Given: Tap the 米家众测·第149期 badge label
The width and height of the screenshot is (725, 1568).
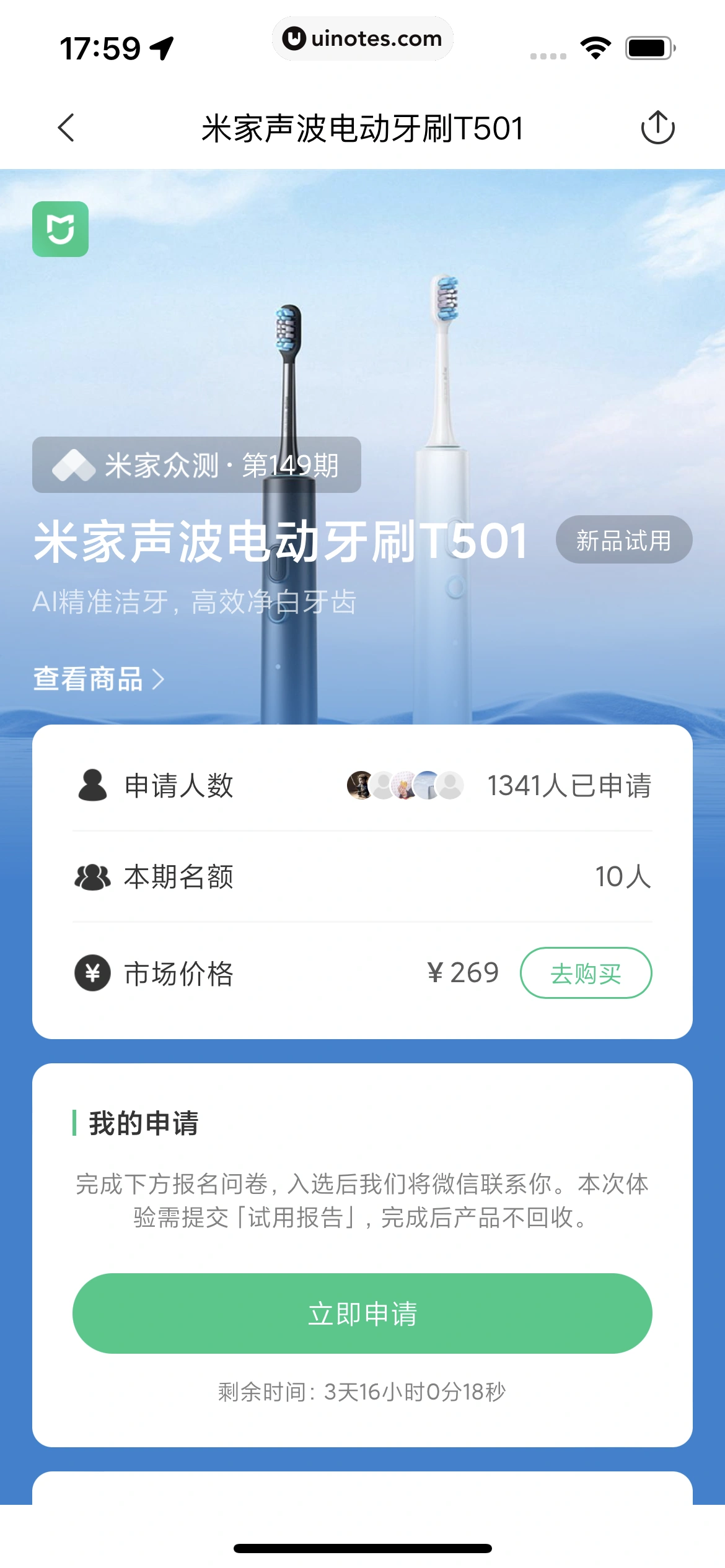Looking at the screenshot, I should [x=220, y=466].
